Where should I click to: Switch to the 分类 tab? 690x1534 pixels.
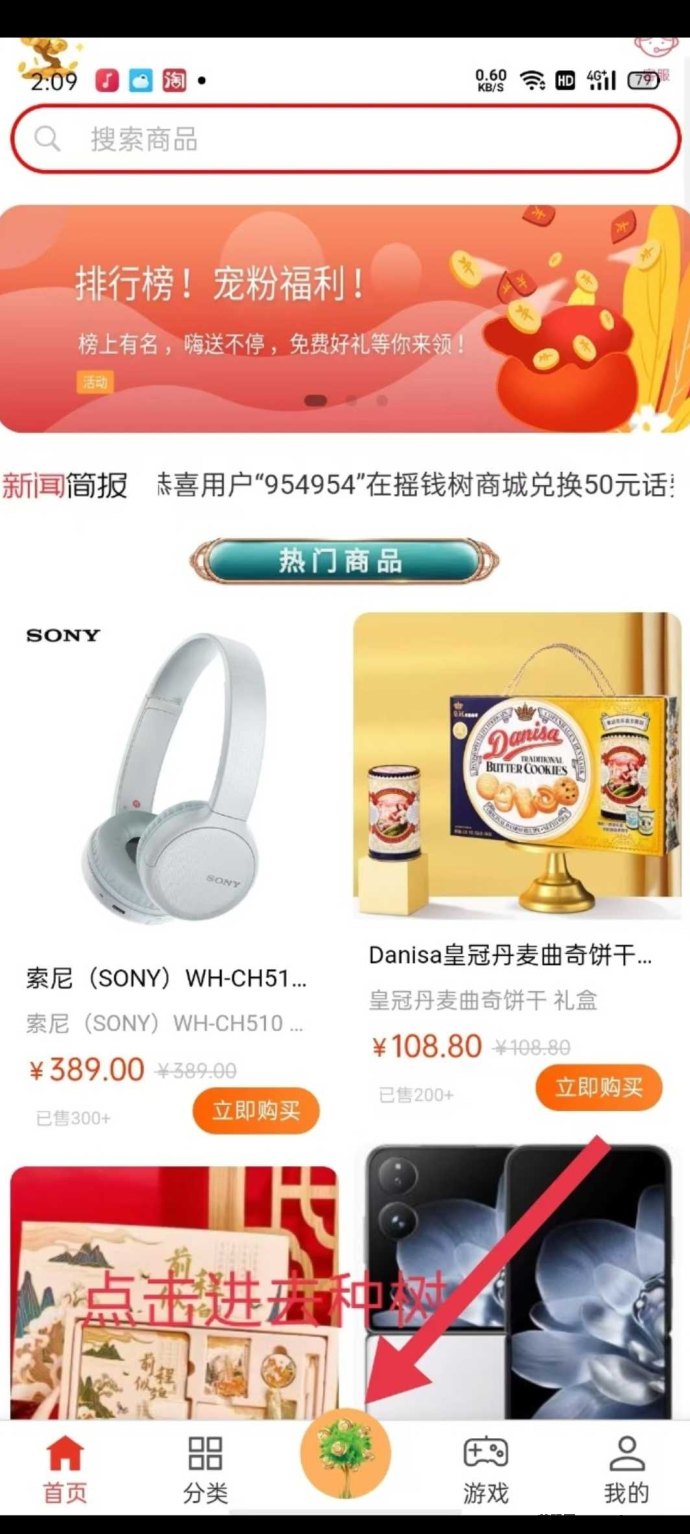[205, 1470]
